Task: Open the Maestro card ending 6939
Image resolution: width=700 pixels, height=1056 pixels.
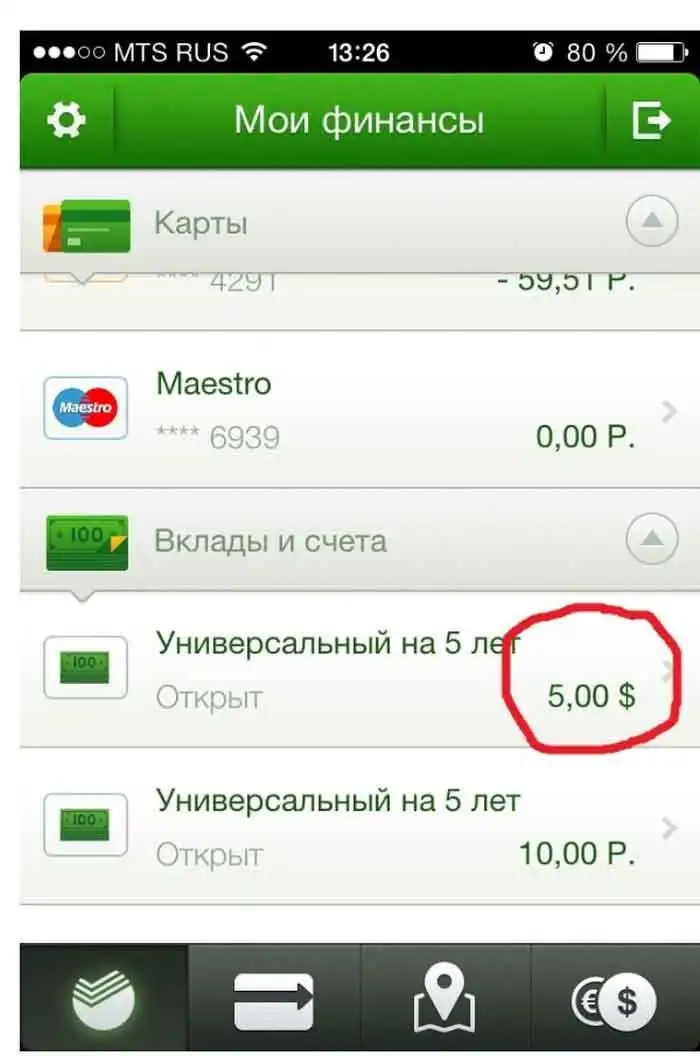Action: [x=350, y=410]
